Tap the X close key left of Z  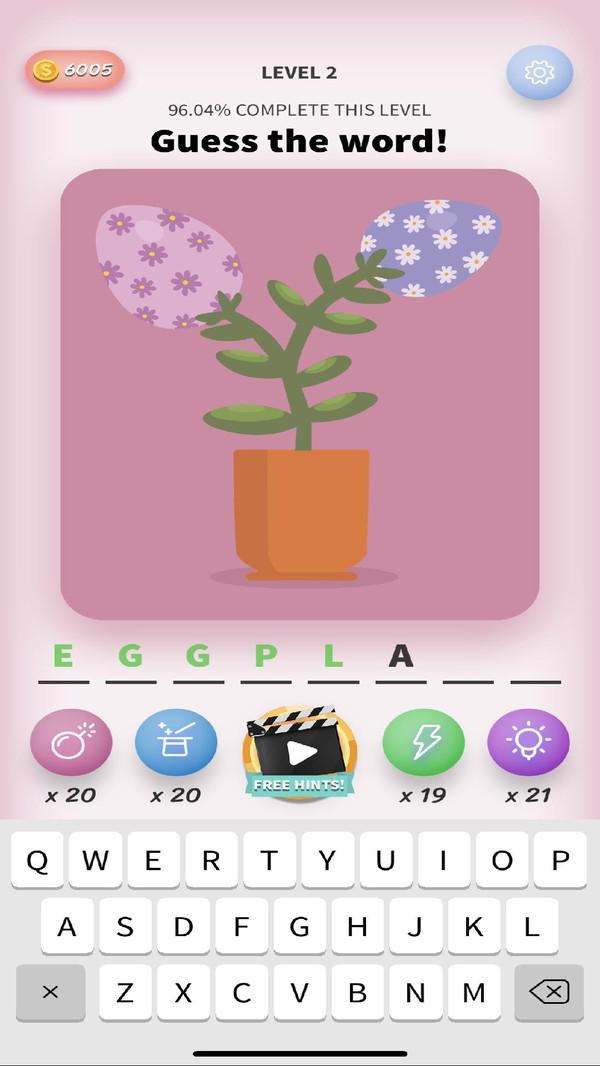(x=51, y=992)
